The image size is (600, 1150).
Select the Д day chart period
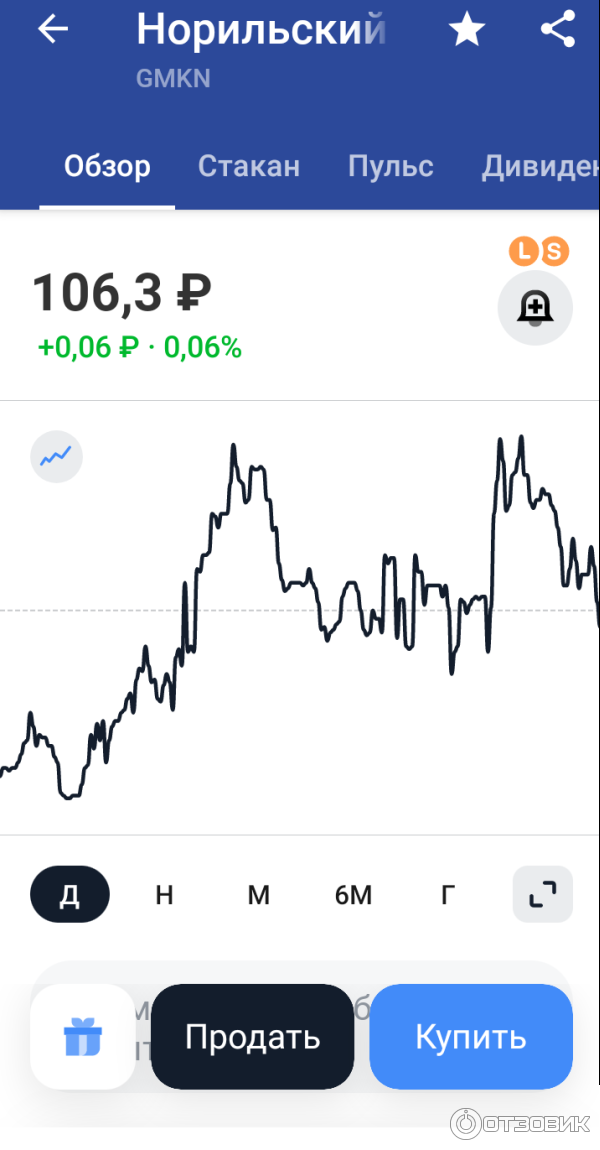(x=69, y=894)
